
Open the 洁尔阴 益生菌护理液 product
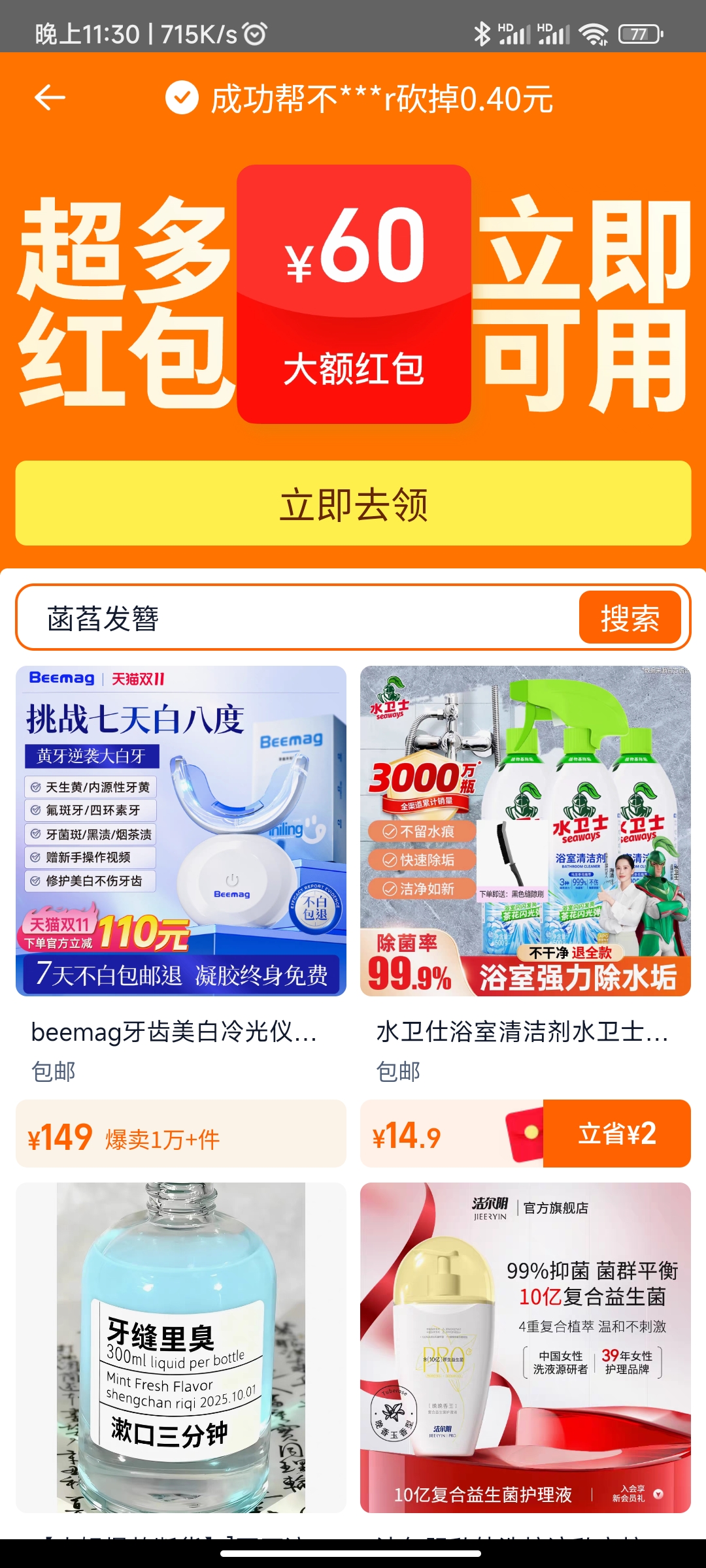coord(525,1347)
